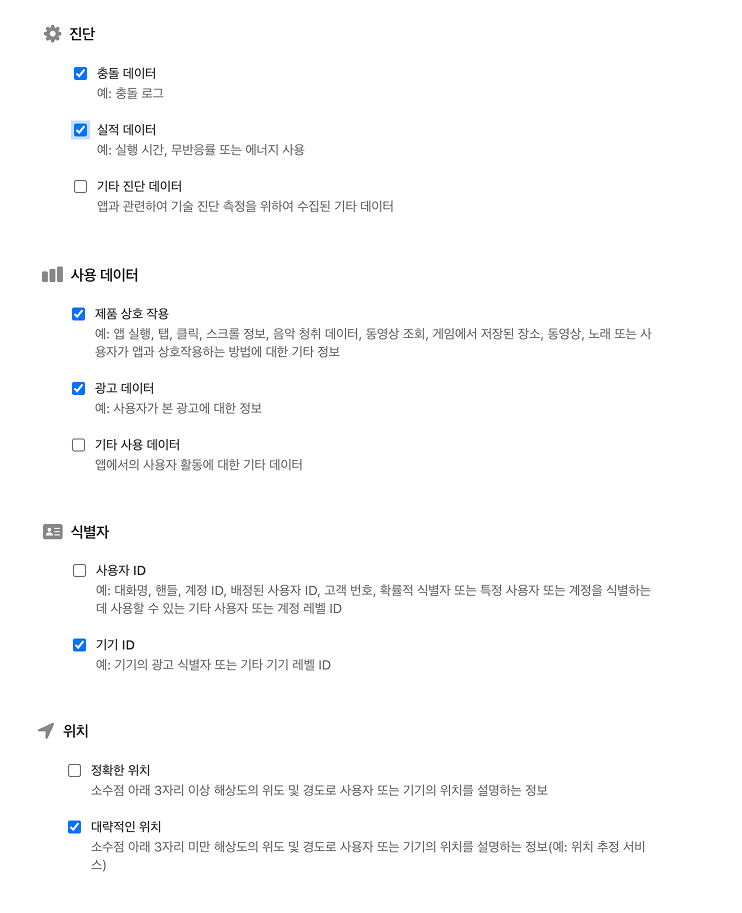Check the 기타 진단 데이터 checkbox
742x913 pixels.
coord(81,186)
